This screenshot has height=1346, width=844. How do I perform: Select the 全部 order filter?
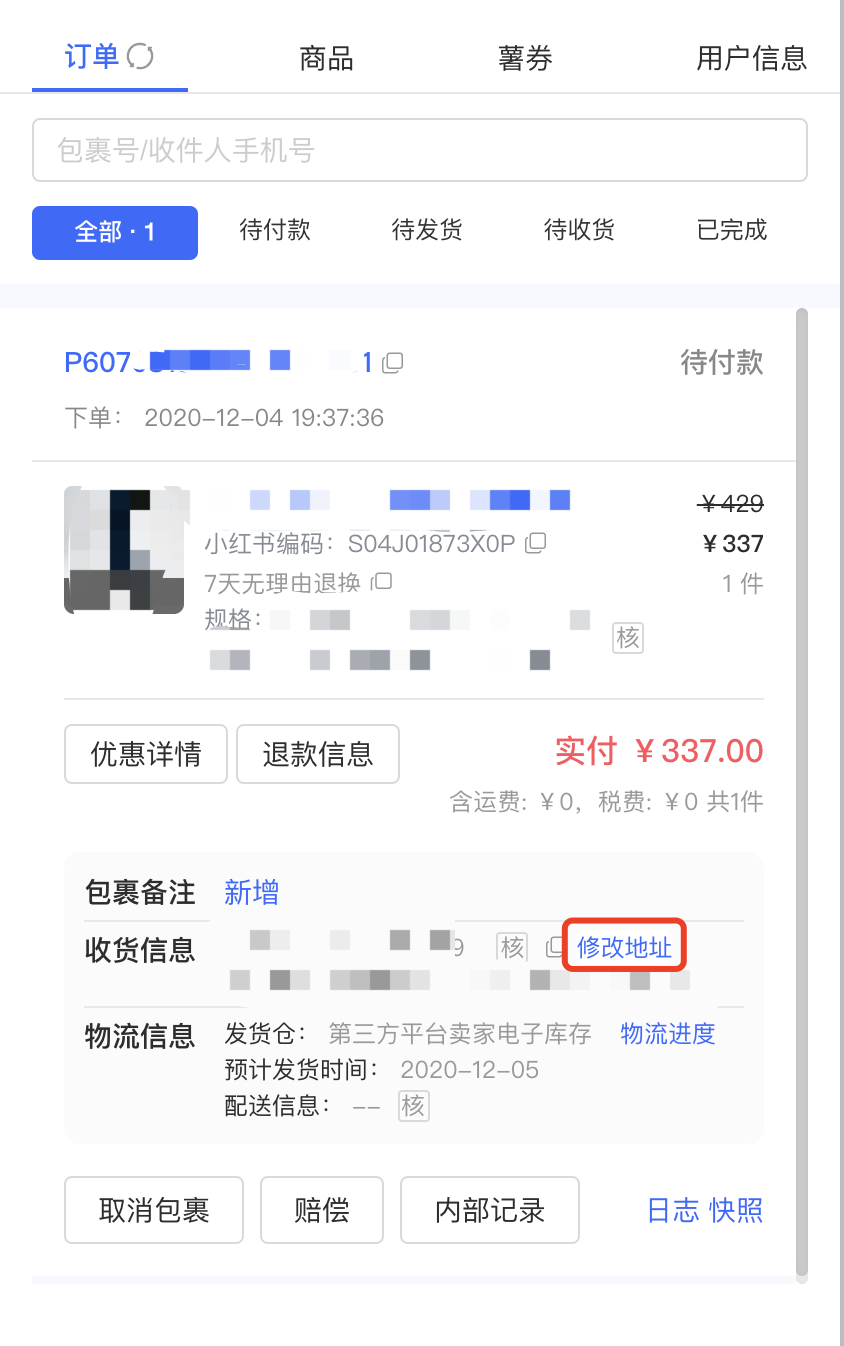pyautogui.click(x=115, y=233)
